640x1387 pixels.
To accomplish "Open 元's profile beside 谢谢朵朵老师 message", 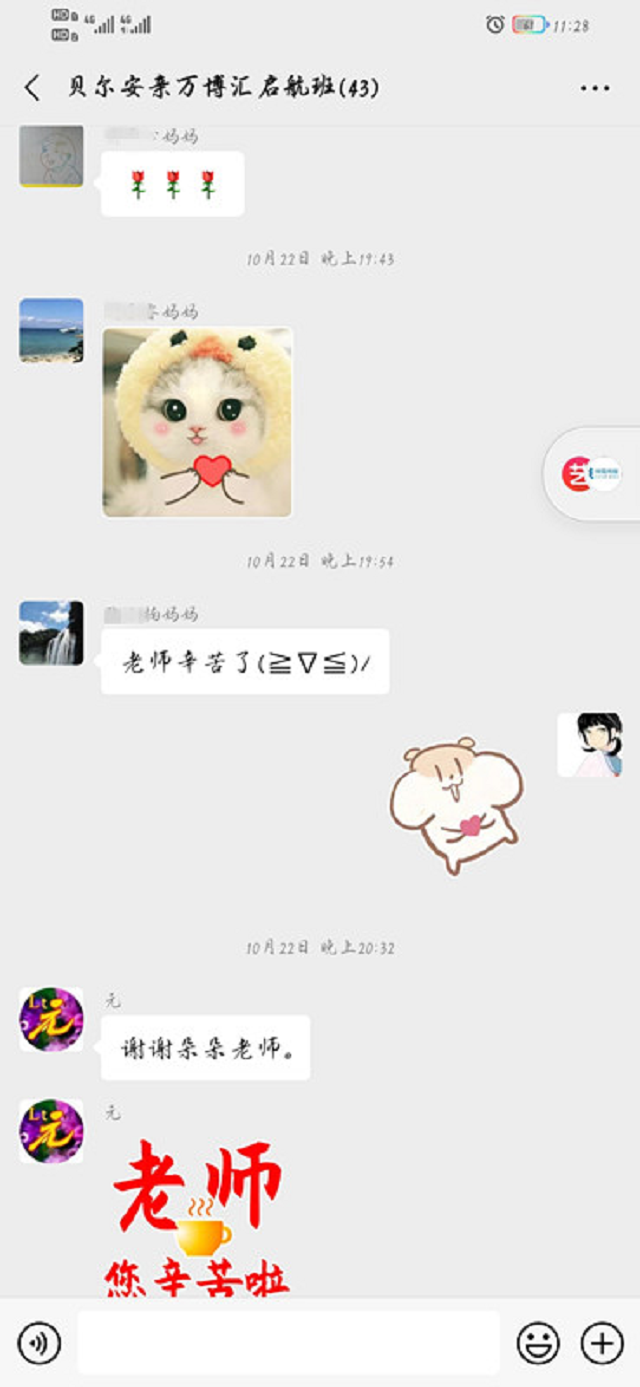I will pyautogui.click(x=51, y=1019).
